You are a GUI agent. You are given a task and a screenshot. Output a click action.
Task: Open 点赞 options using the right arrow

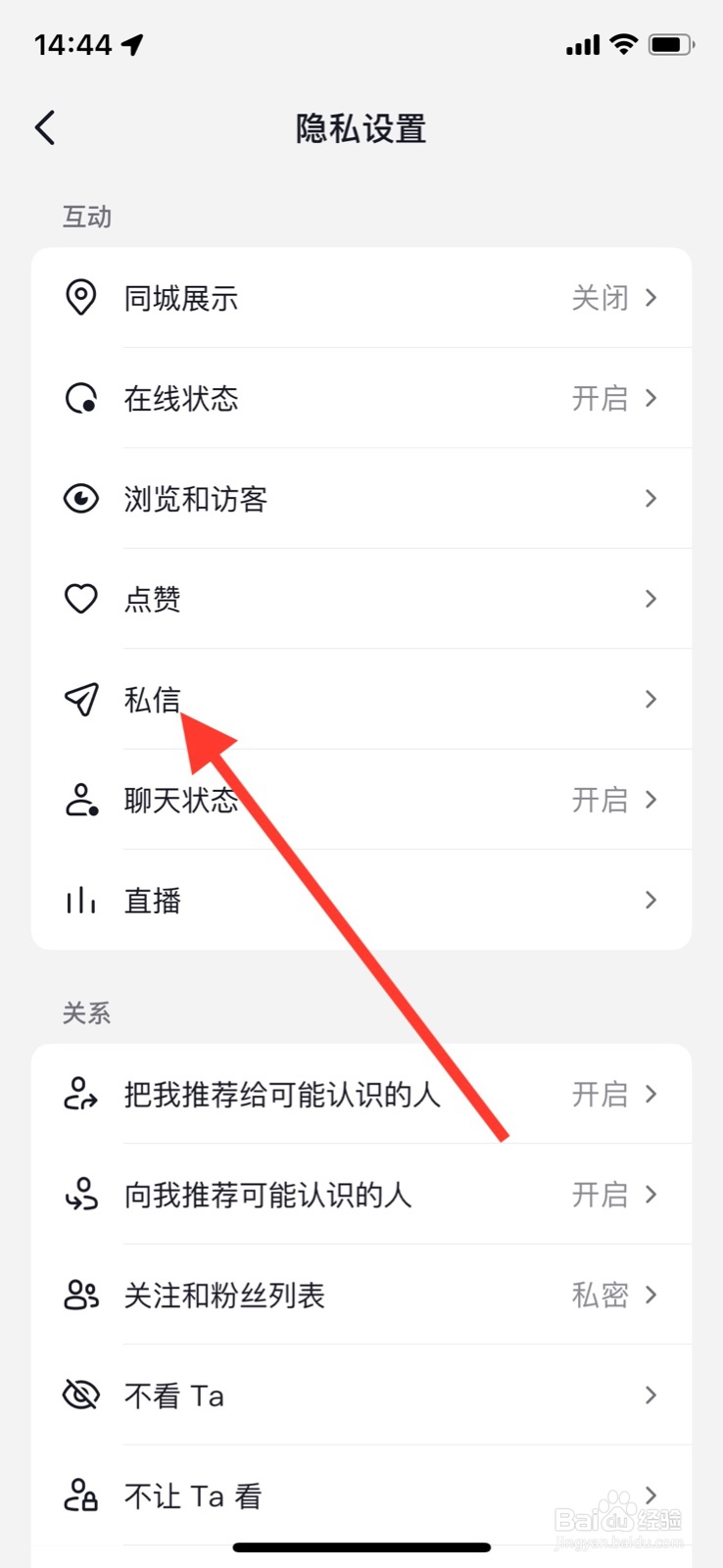pos(651,599)
